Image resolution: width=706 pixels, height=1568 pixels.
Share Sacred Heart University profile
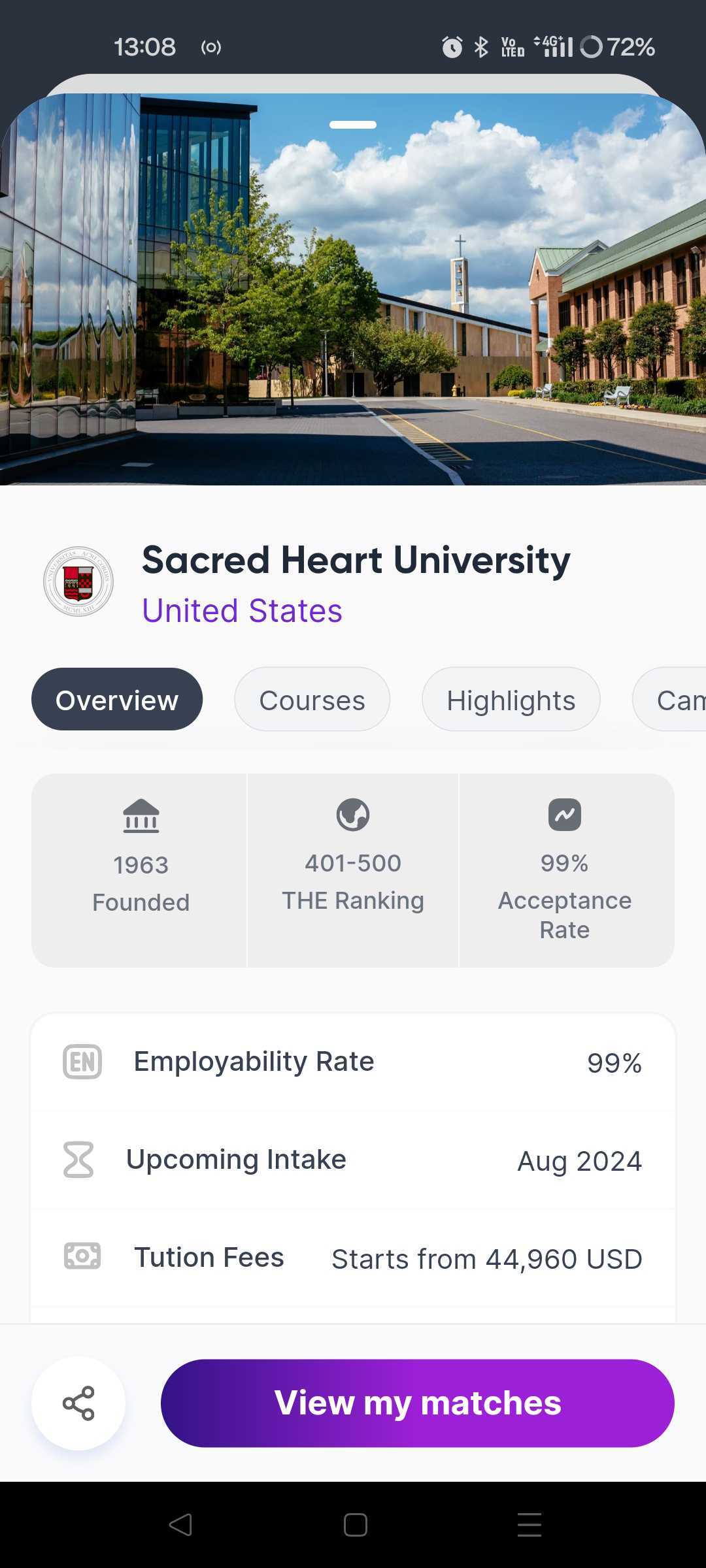coord(78,1403)
